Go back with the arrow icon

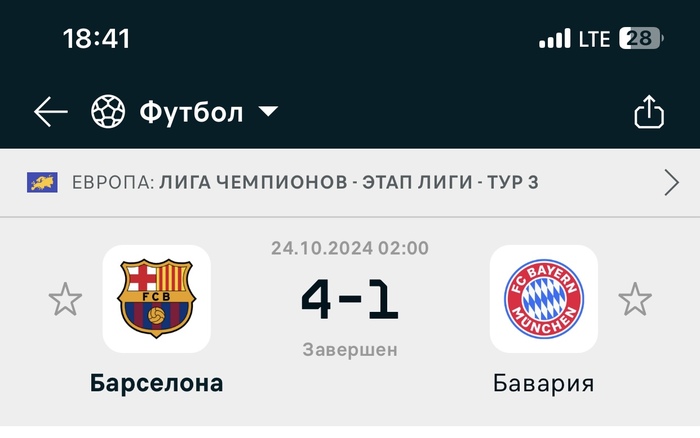point(50,112)
